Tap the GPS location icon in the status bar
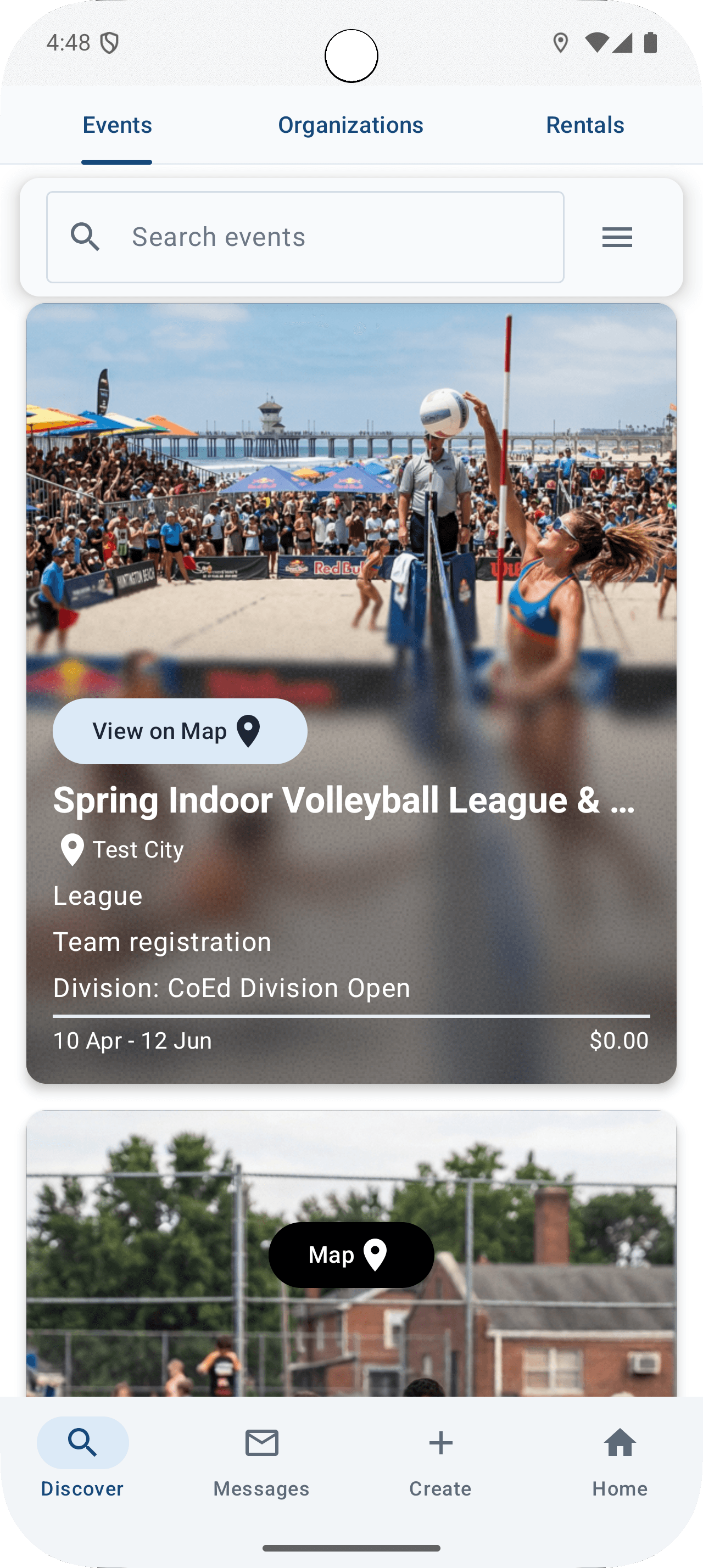The width and height of the screenshot is (703, 1568). pos(561,43)
